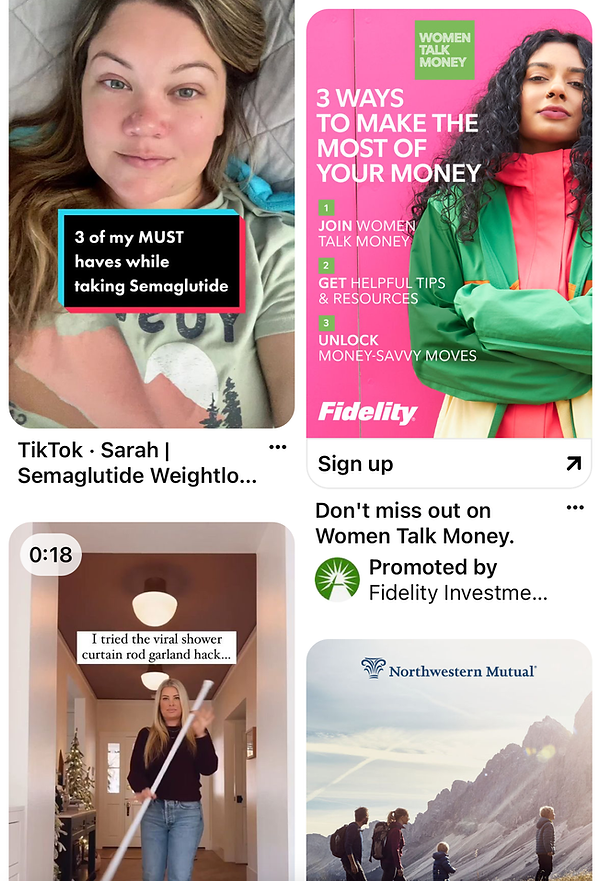Open Sarah's Semaglutide TikTok pin
This screenshot has width=600, height=881.
[152, 214]
